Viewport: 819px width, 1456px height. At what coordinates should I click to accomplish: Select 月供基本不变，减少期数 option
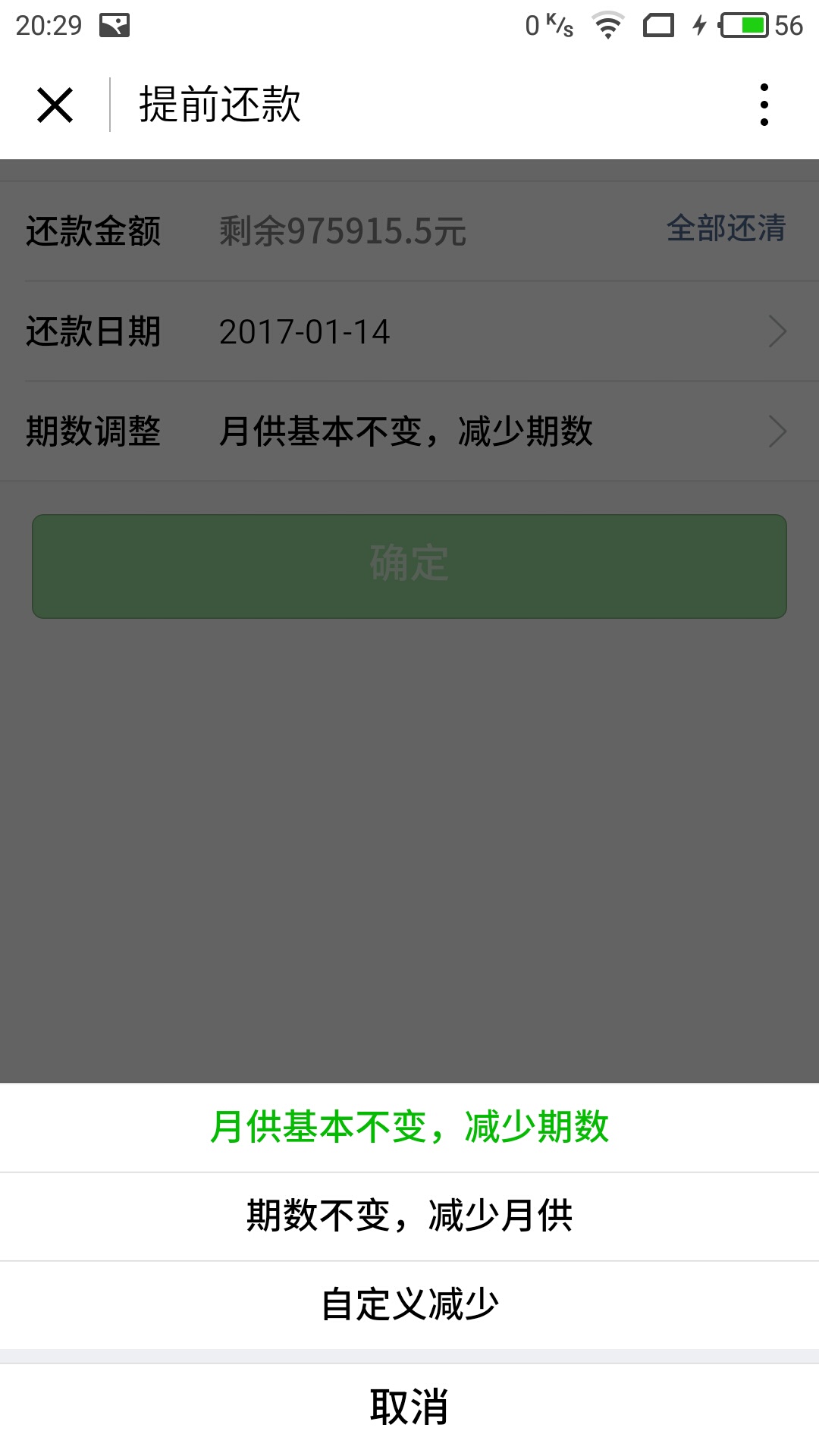[x=409, y=1127]
